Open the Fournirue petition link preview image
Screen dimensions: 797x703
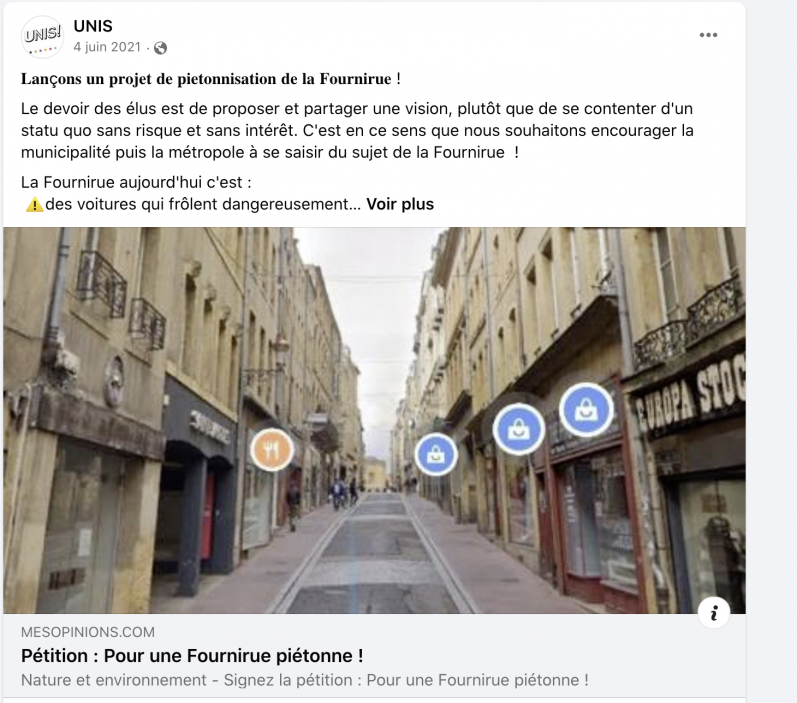pos(374,420)
